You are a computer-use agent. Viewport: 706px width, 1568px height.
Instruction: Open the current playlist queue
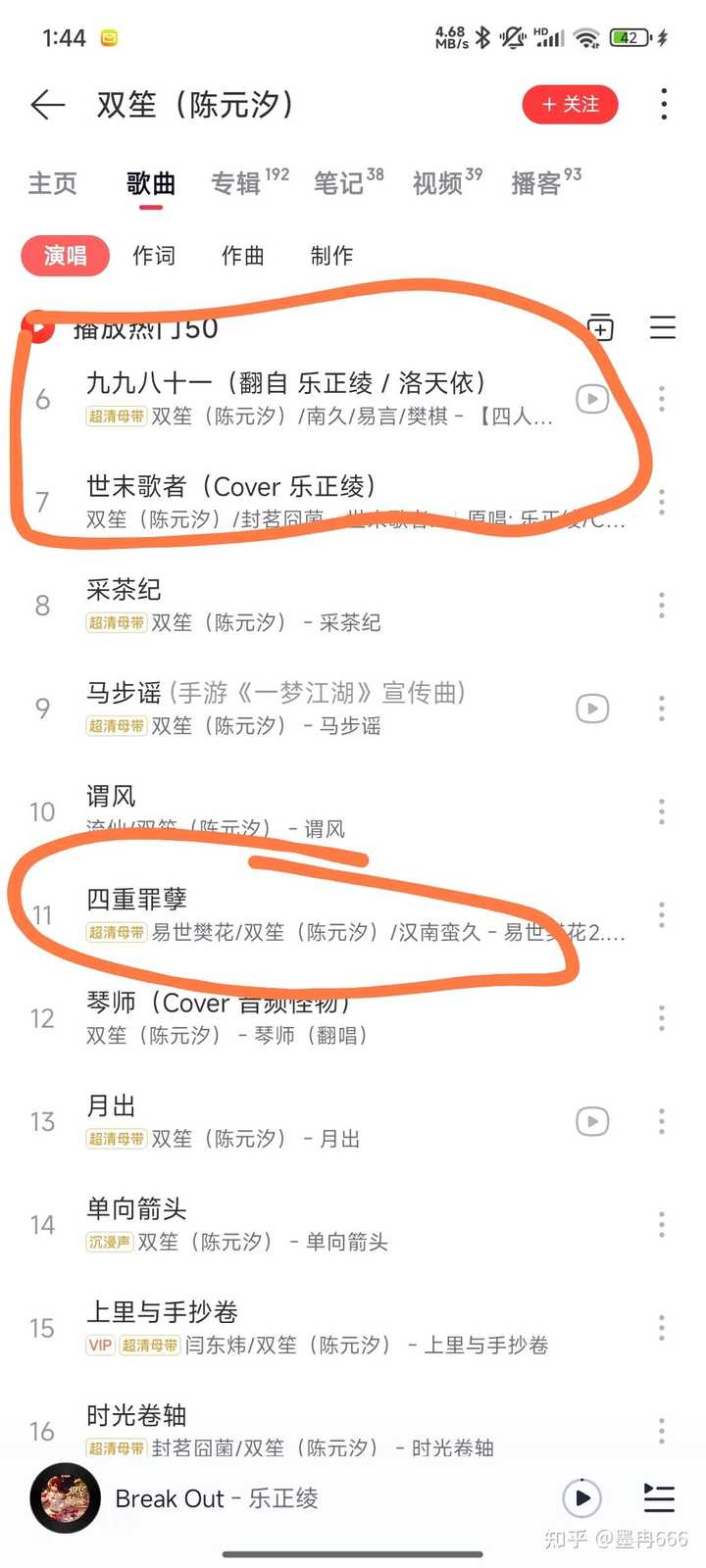click(658, 1498)
